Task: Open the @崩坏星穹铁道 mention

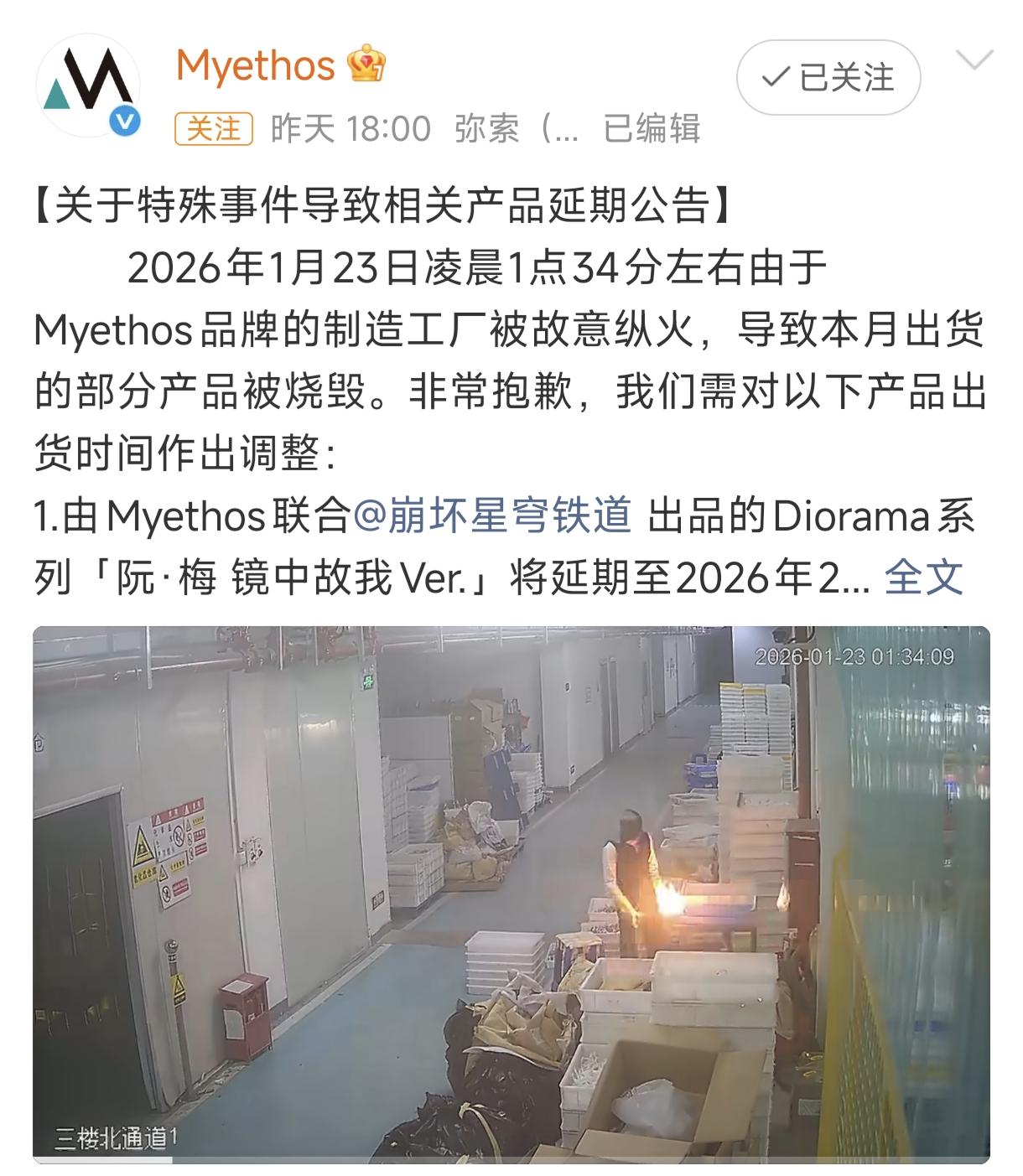Action: [493, 516]
